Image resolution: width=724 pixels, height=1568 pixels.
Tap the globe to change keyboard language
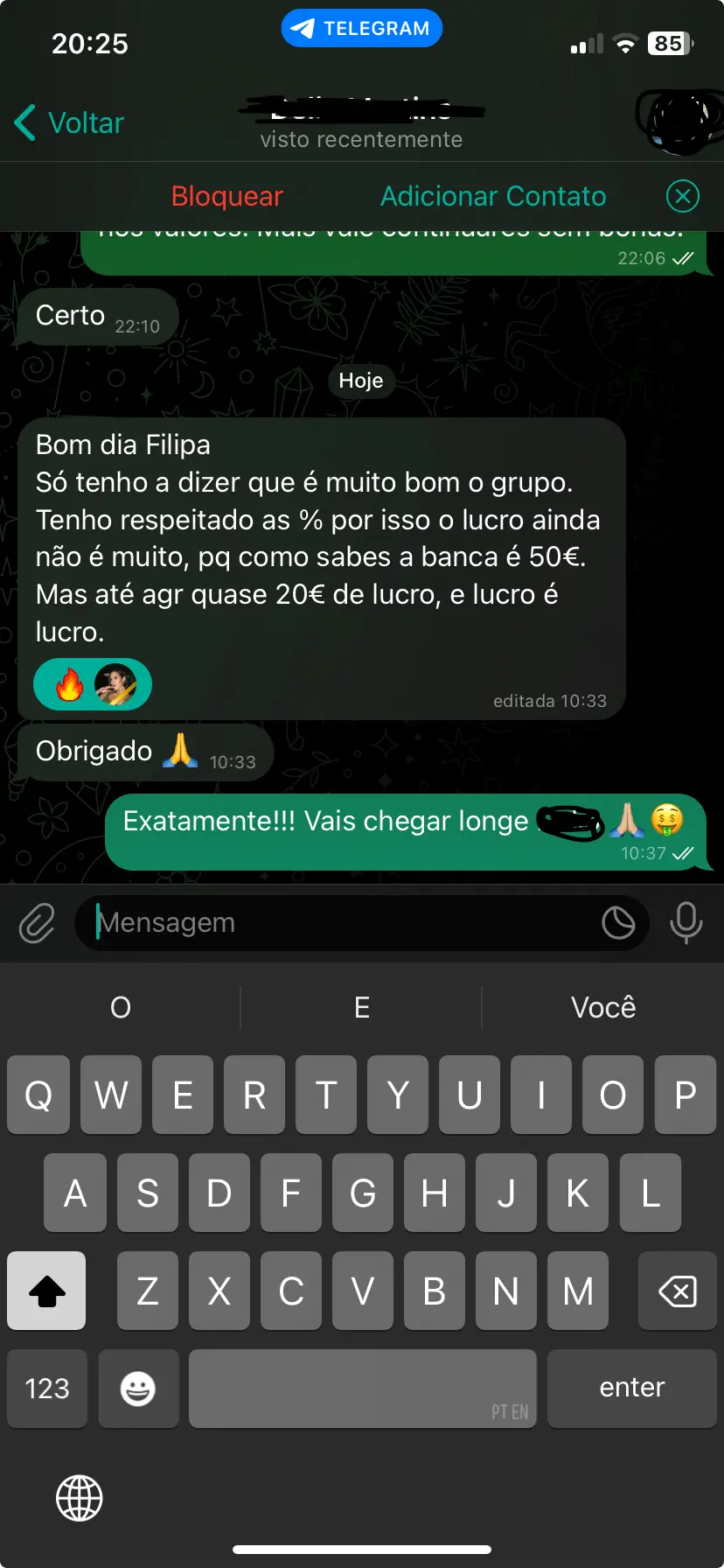pyautogui.click(x=80, y=1498)
